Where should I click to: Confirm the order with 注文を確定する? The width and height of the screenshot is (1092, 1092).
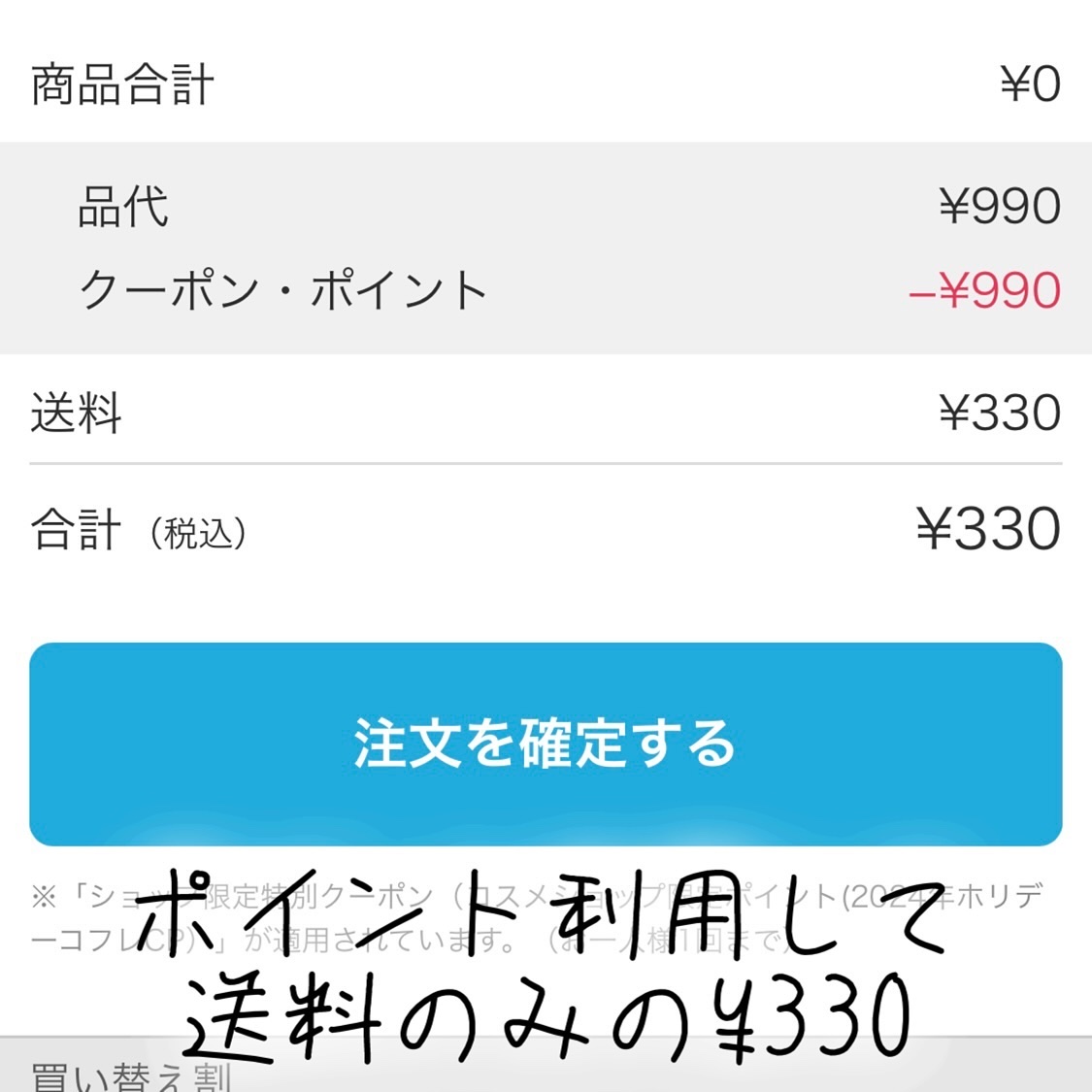pyautogui.click(x=545, y=744)
